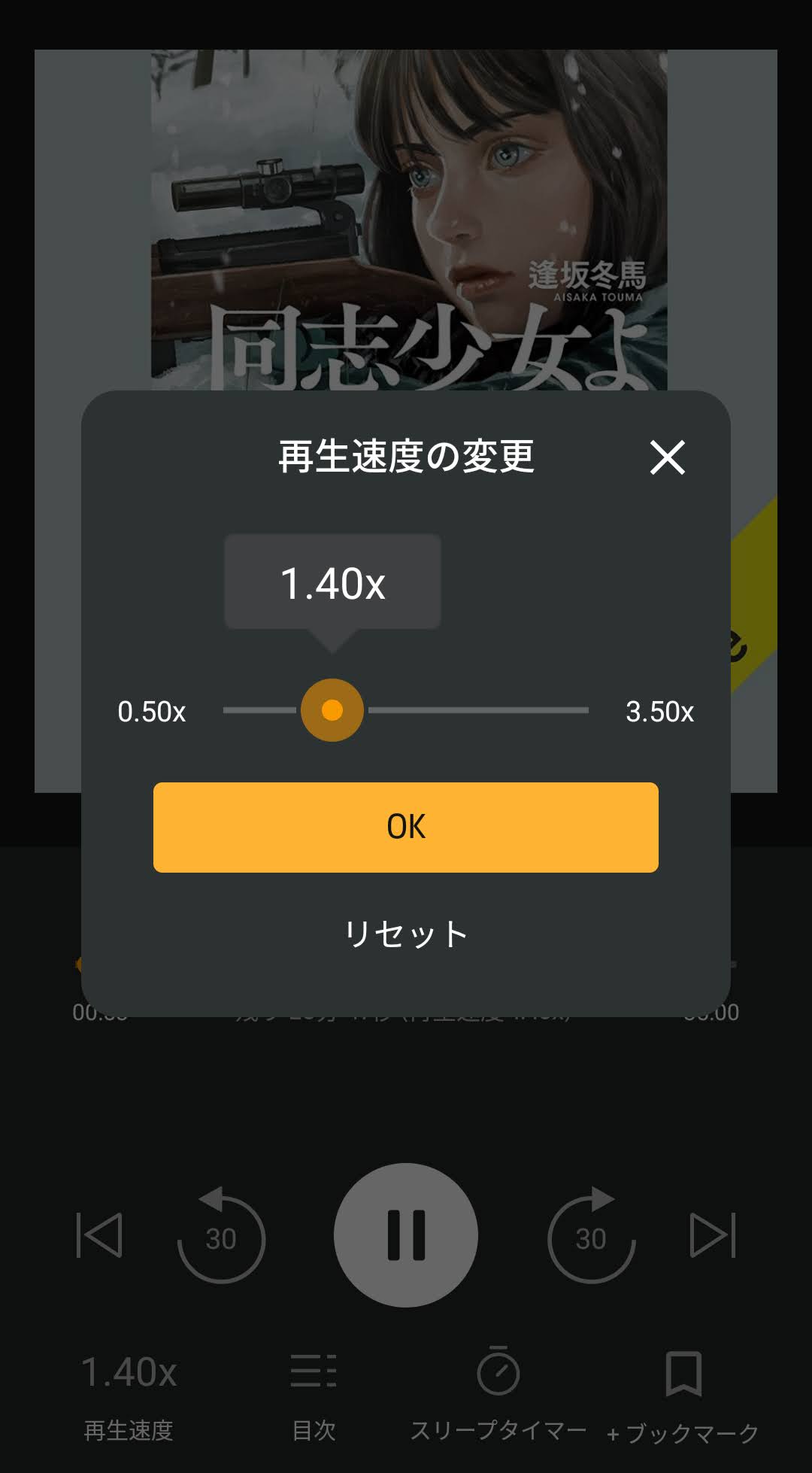
Task: Jump to the next chapter
Action: 712,1235
